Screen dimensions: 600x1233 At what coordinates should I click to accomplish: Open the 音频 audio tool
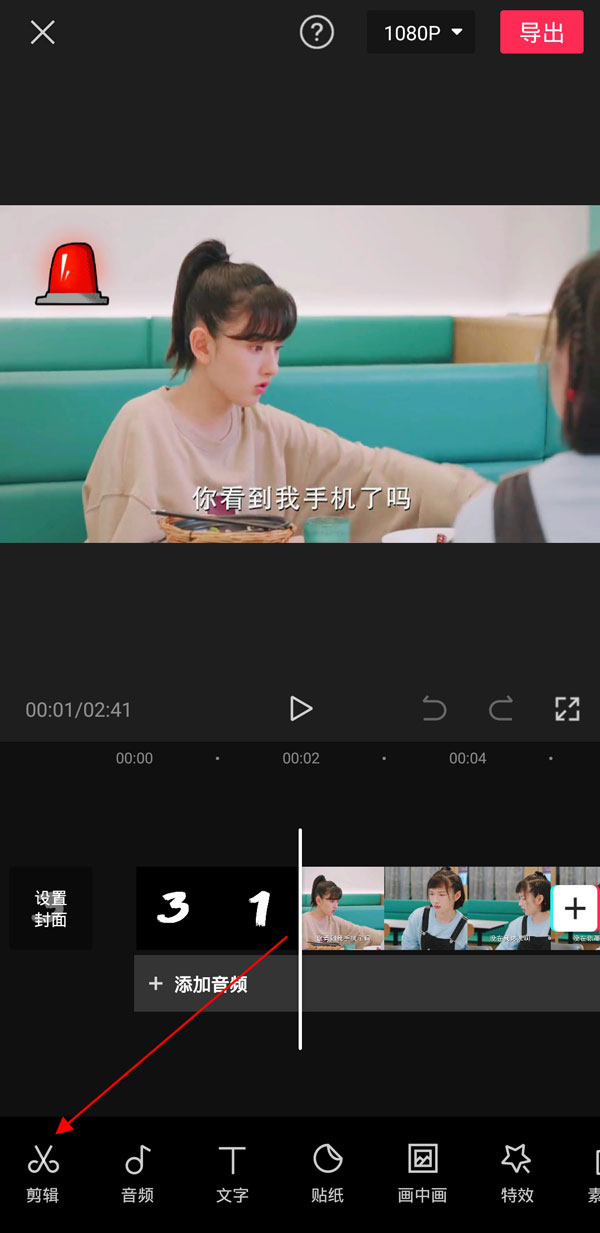click(x=138, y=1172)
